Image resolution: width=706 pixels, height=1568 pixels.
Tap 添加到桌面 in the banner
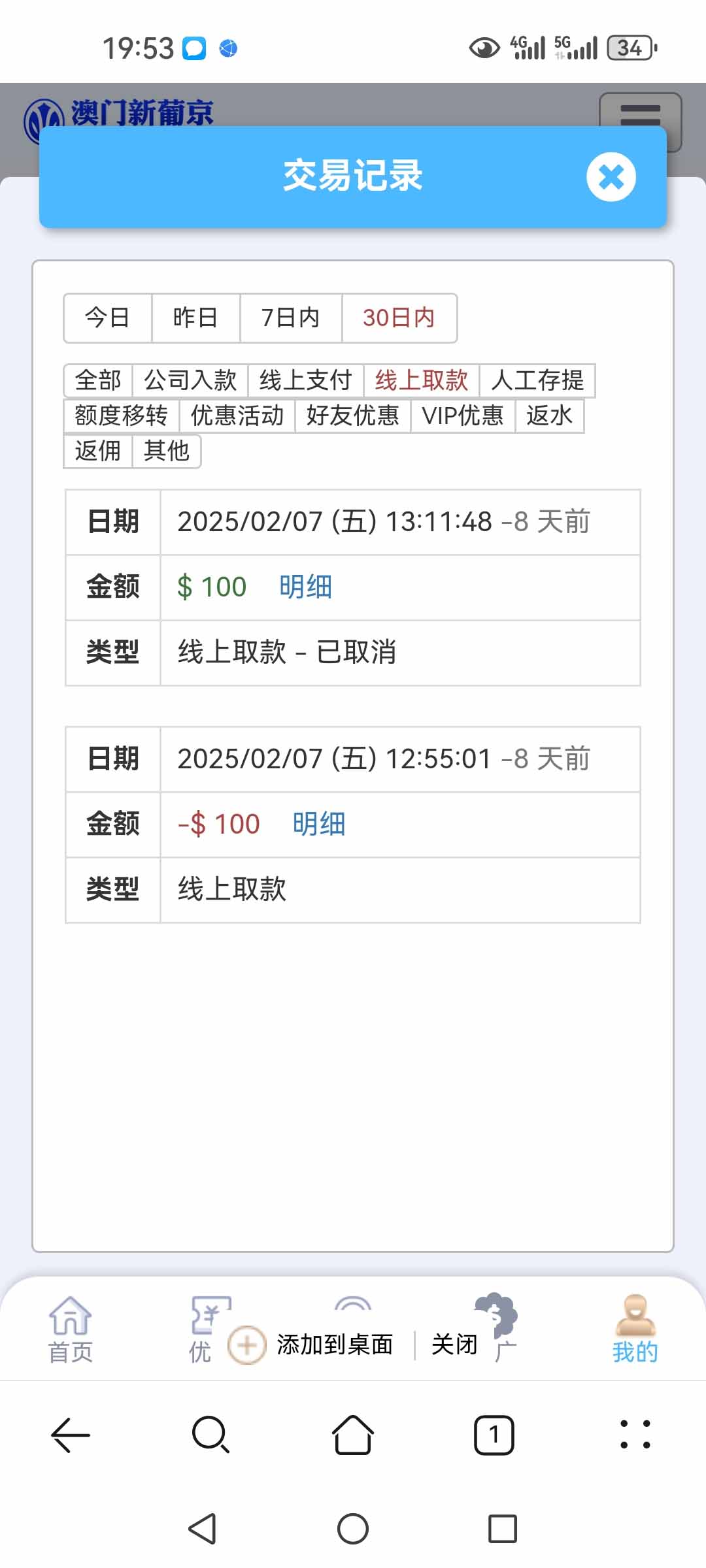[335, 1345]
